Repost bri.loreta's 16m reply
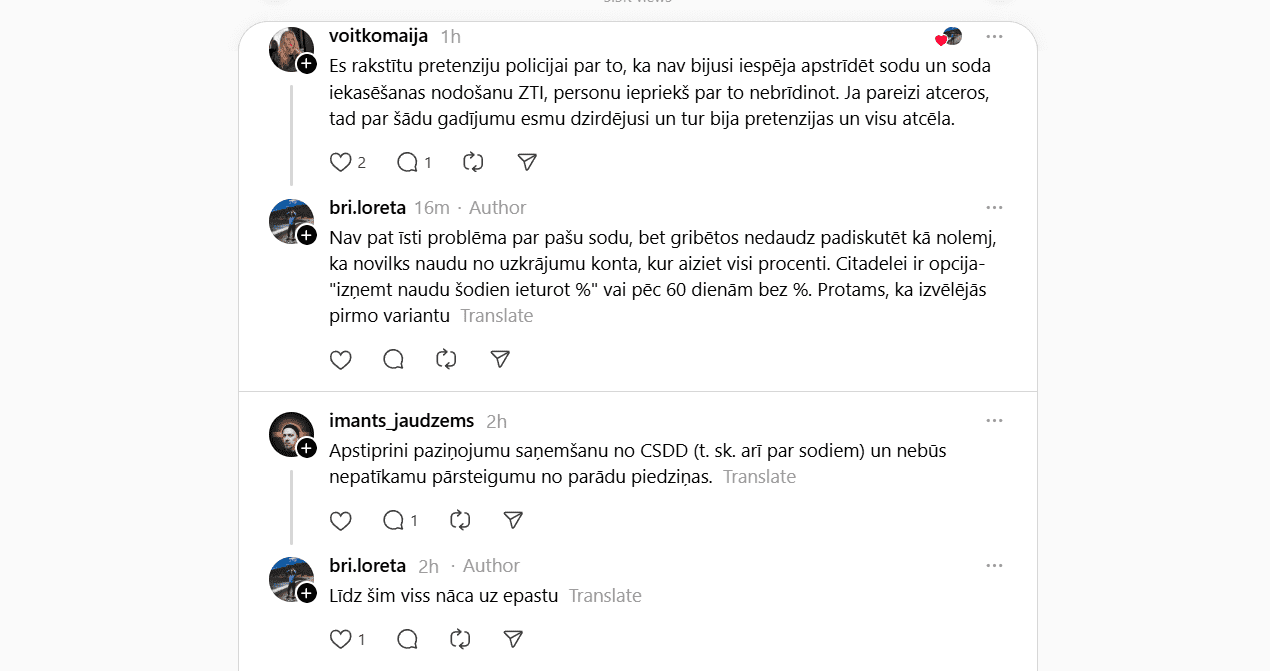 pos(446,359)
